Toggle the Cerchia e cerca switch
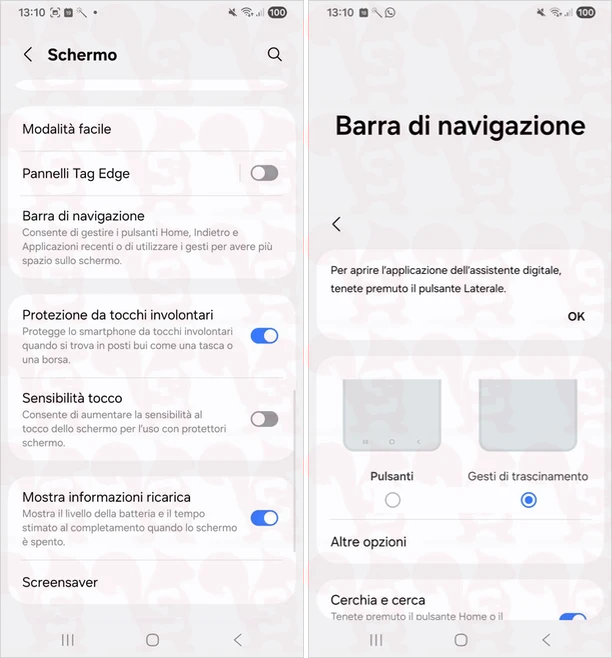This screenshot has width=612, height=658. point(572,619)
